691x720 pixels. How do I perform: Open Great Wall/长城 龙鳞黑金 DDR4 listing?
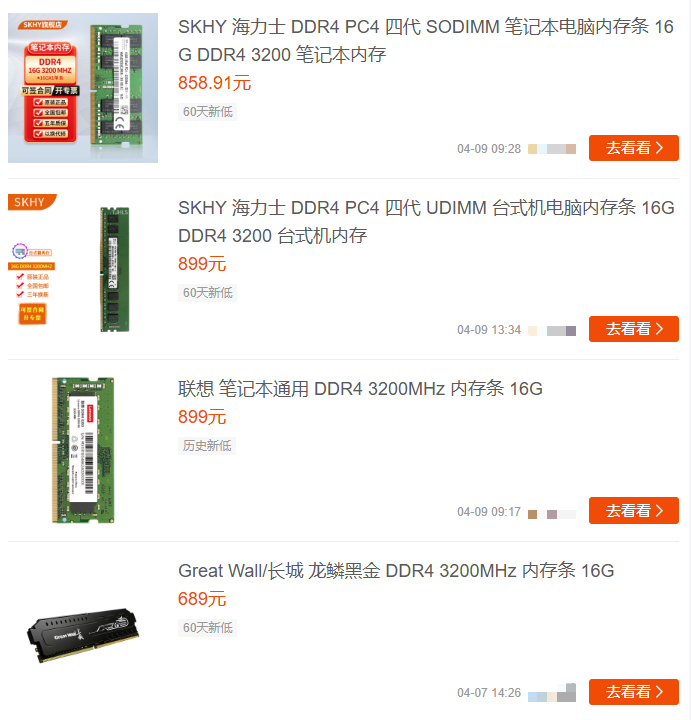pos(395,571)
